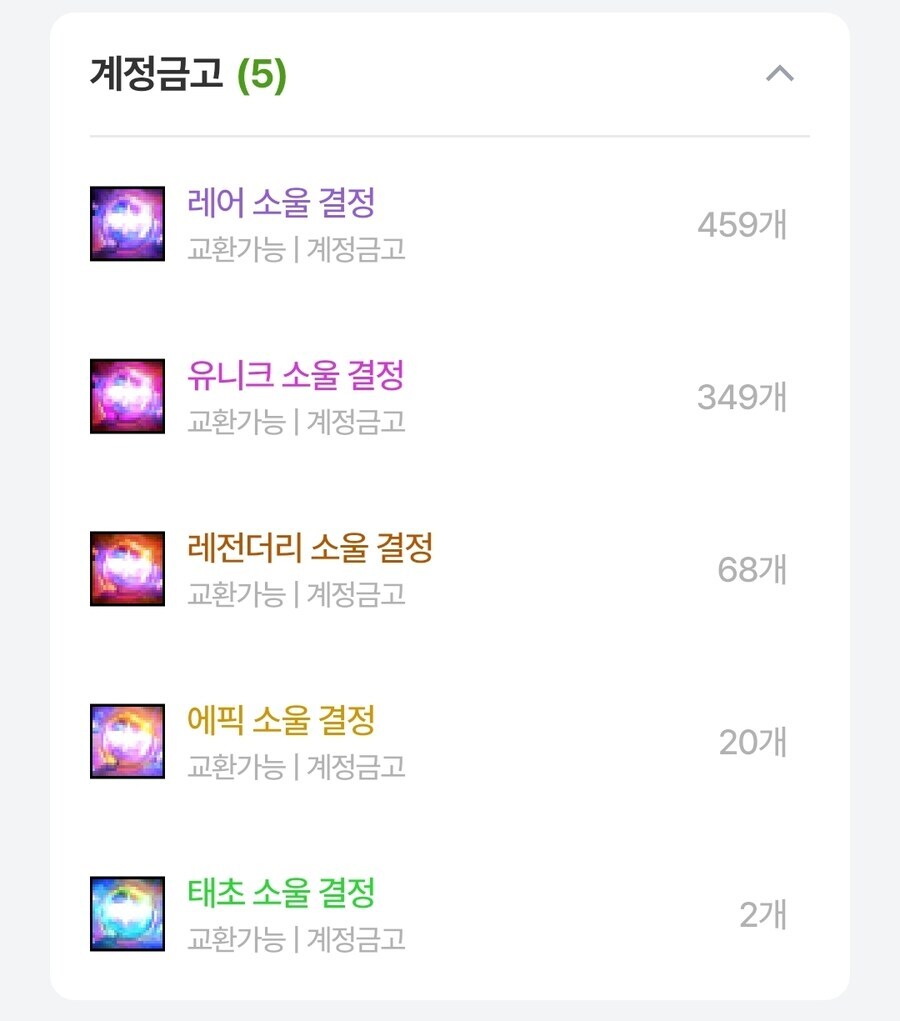
Task: Click the 에픽 소울 결정 item icon
Action: pyautogui.click(x=127, y=740)
